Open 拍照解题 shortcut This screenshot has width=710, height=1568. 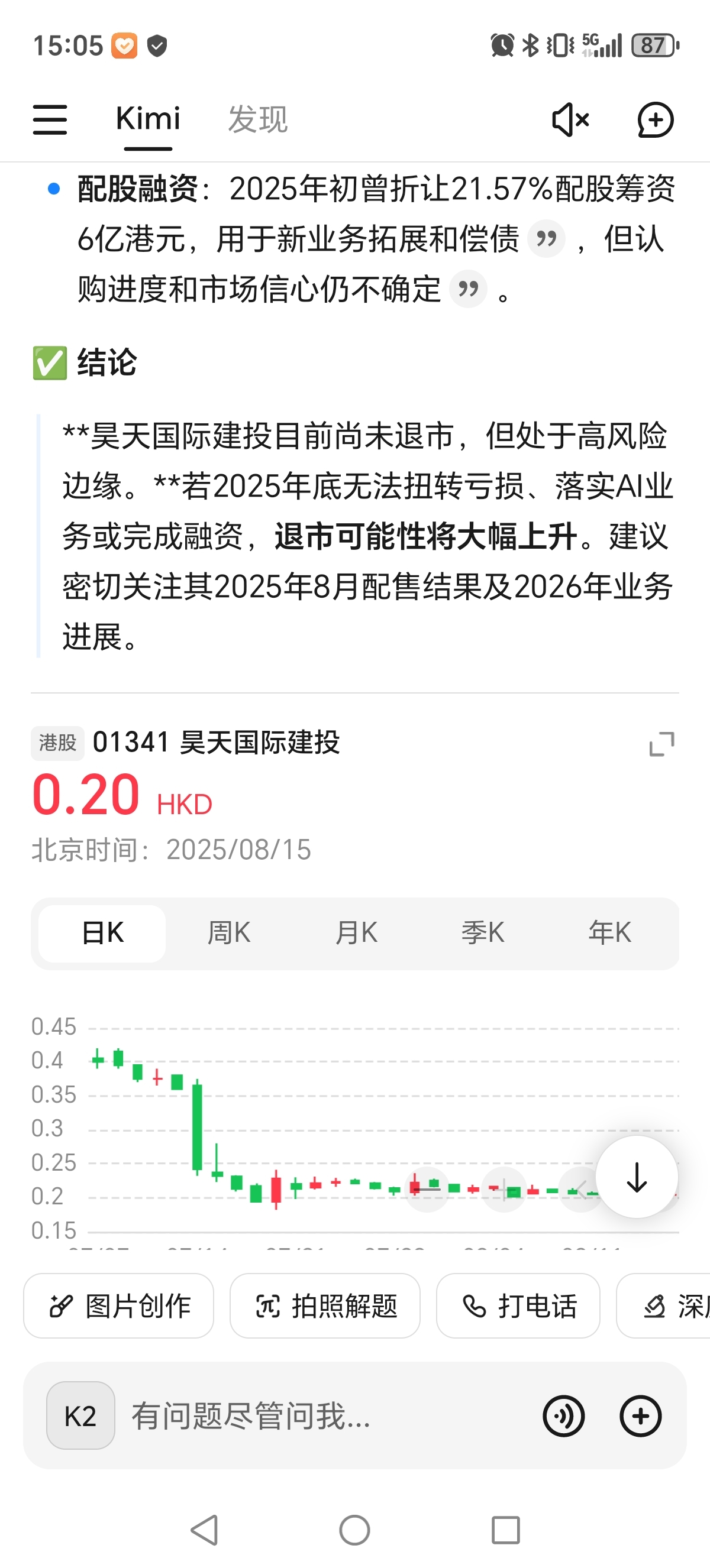pos(325,1305)
